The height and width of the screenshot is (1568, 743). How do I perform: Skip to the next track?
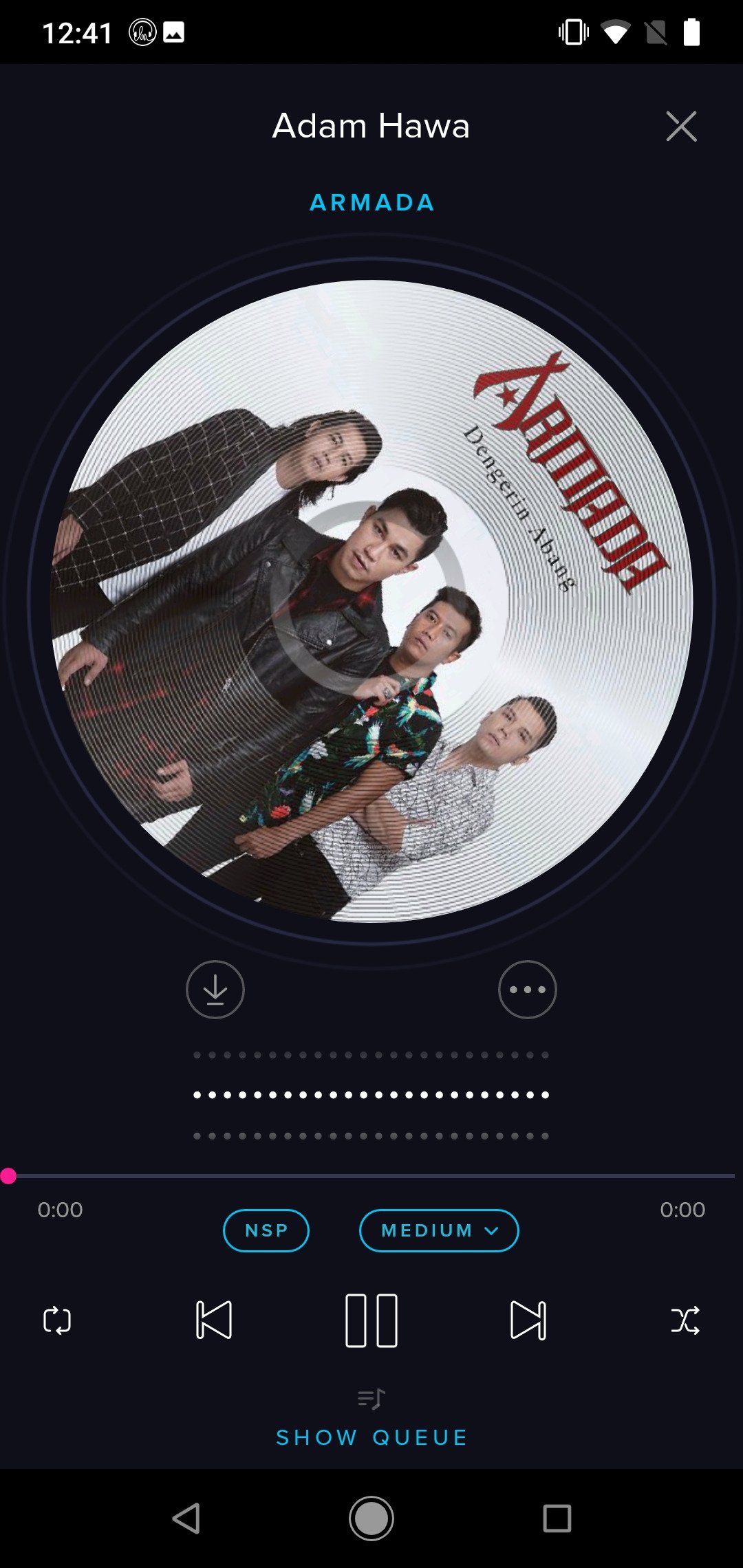click(528, 1320)
